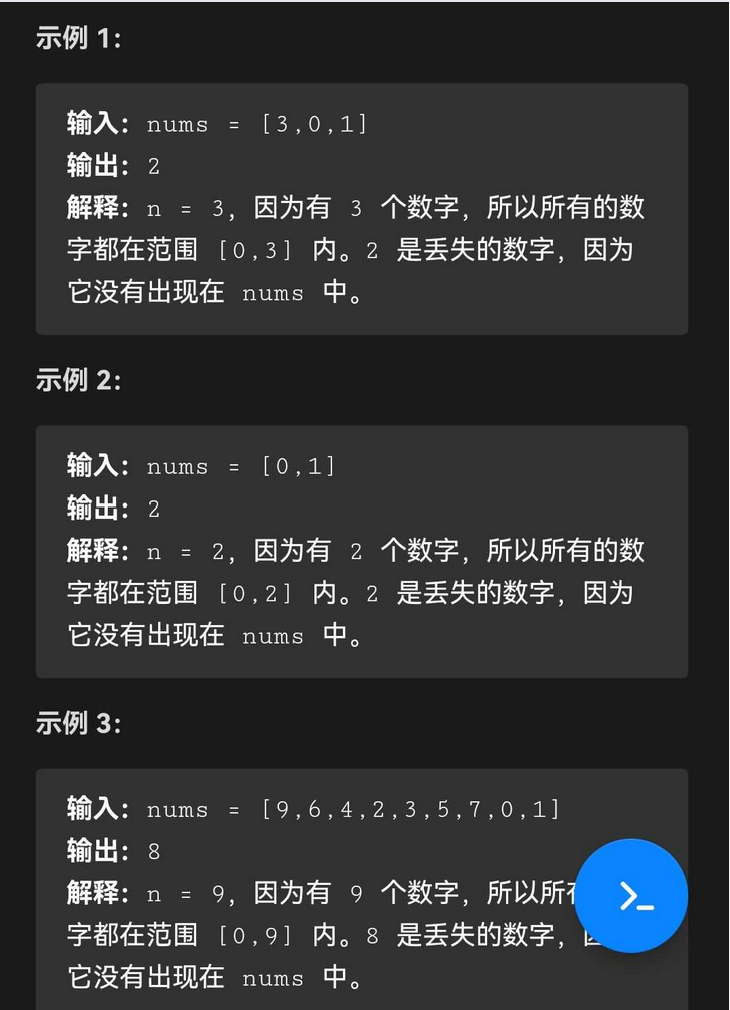730x1010 pixels.
Task: Open the blue code console floating button
Action: [631, 895]
